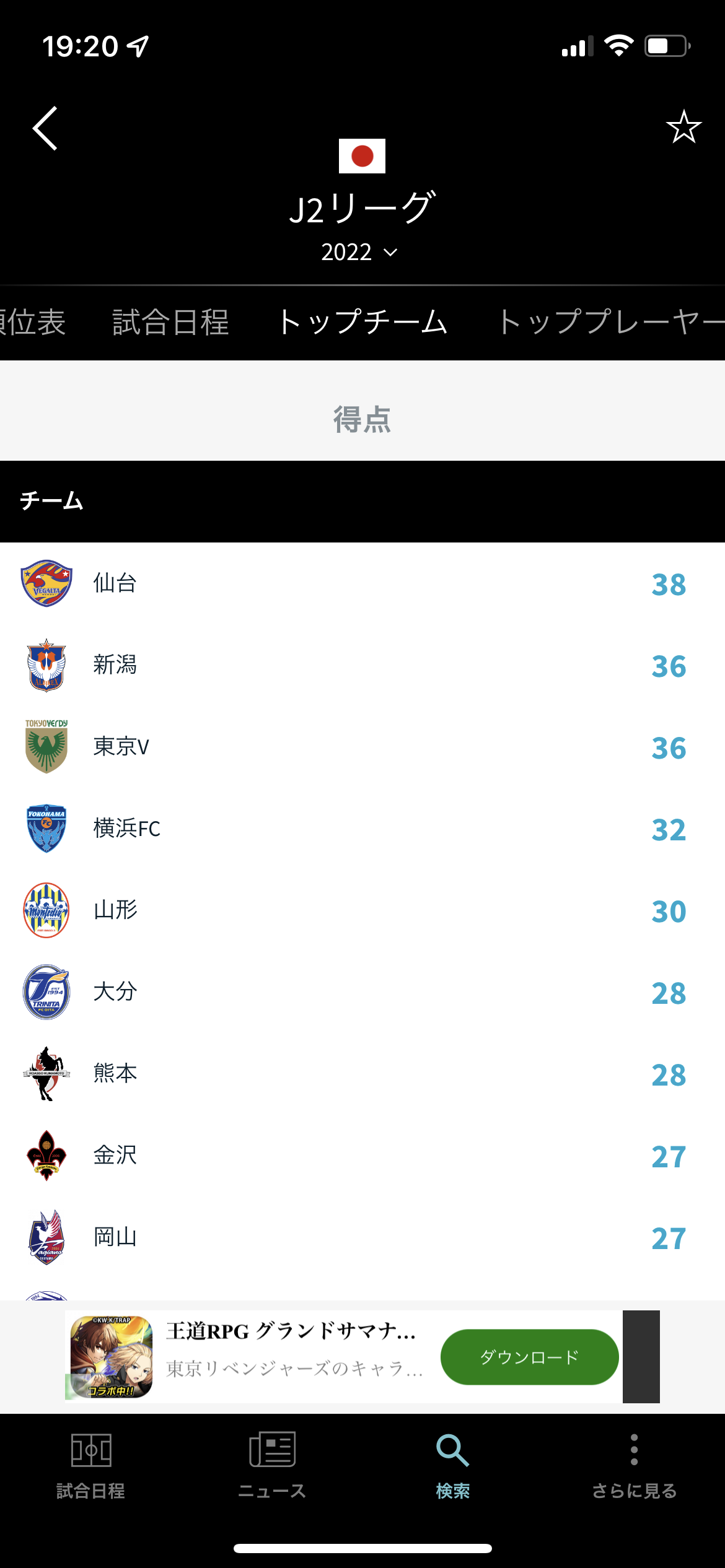This screenshot has width=725, height=1568.
Task: Go to the 試合日程 bottom navigation item
Action: tap(91, 1465)
